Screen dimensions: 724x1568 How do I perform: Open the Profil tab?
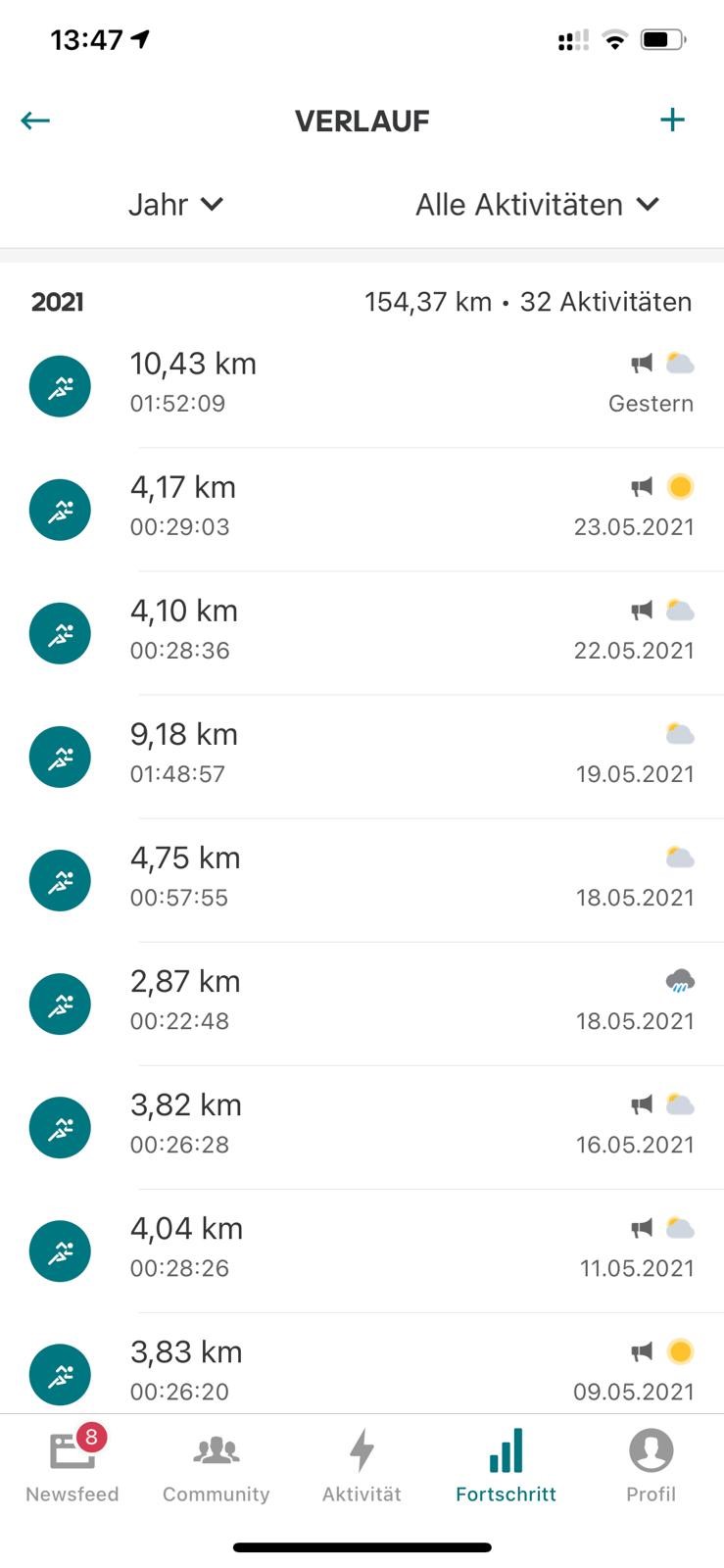point(652,1464)
